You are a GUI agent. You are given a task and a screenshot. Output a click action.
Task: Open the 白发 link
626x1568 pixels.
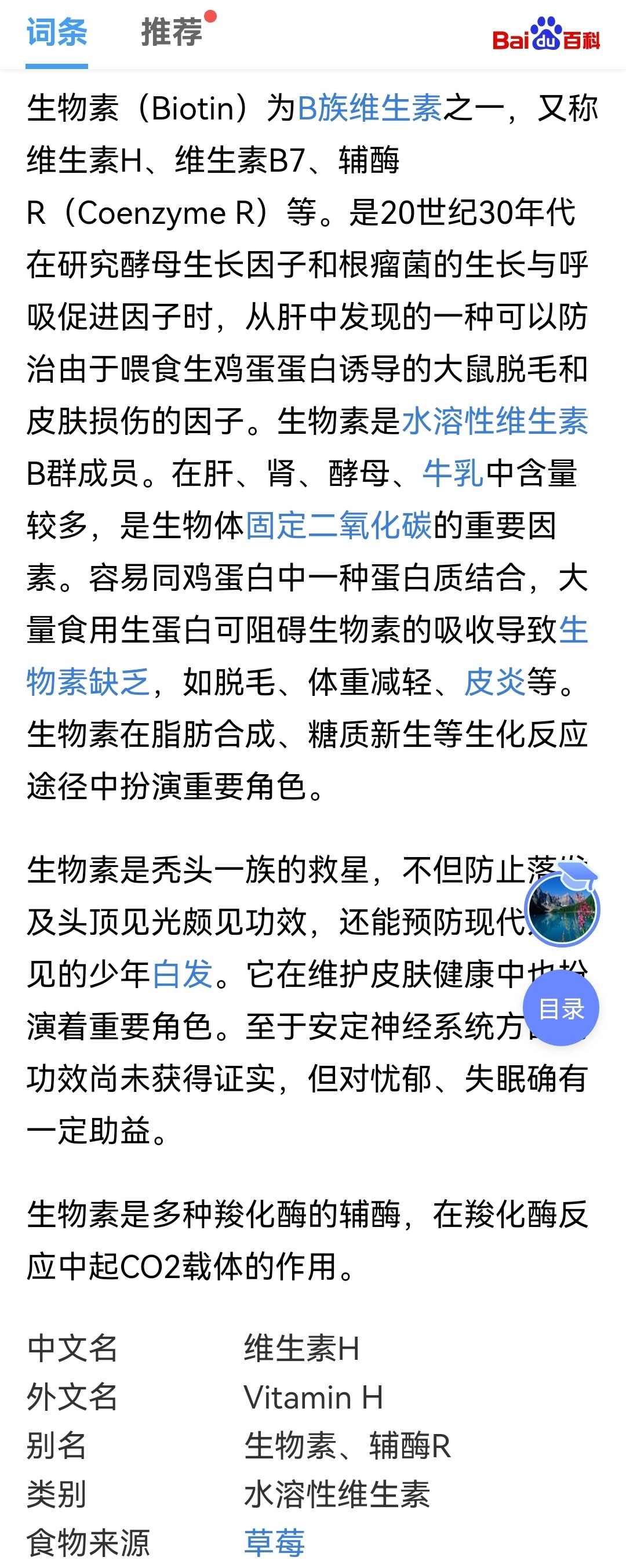point(182,974)
